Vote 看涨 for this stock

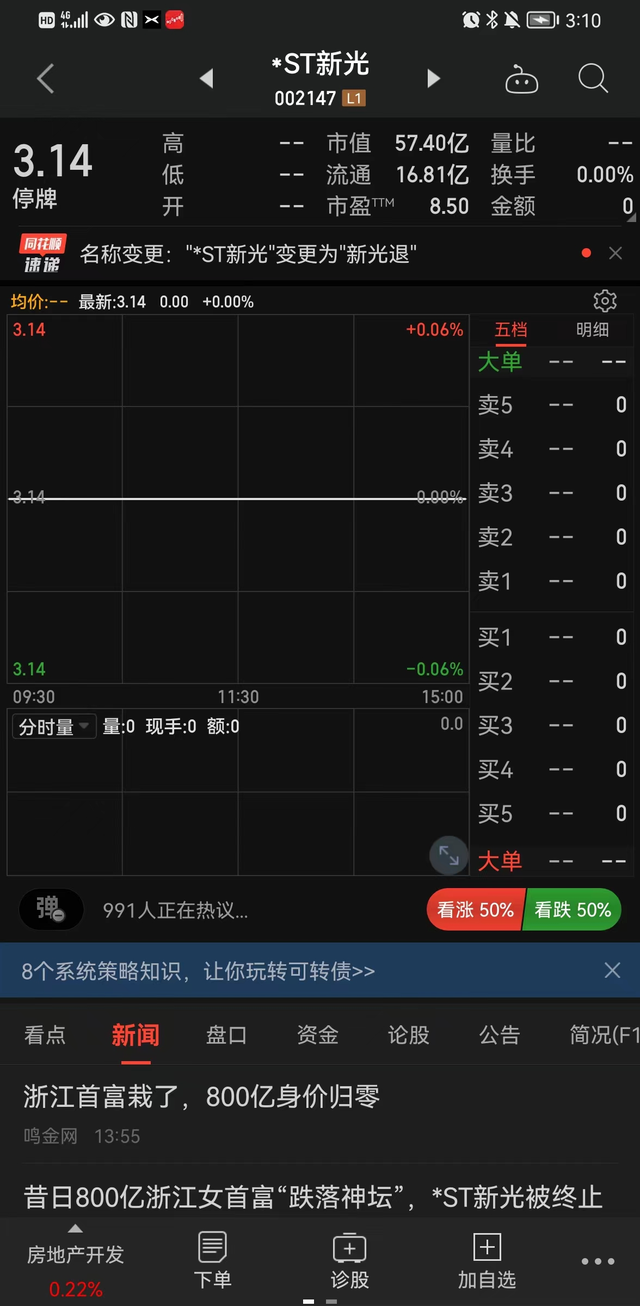[x=475, y=910]
